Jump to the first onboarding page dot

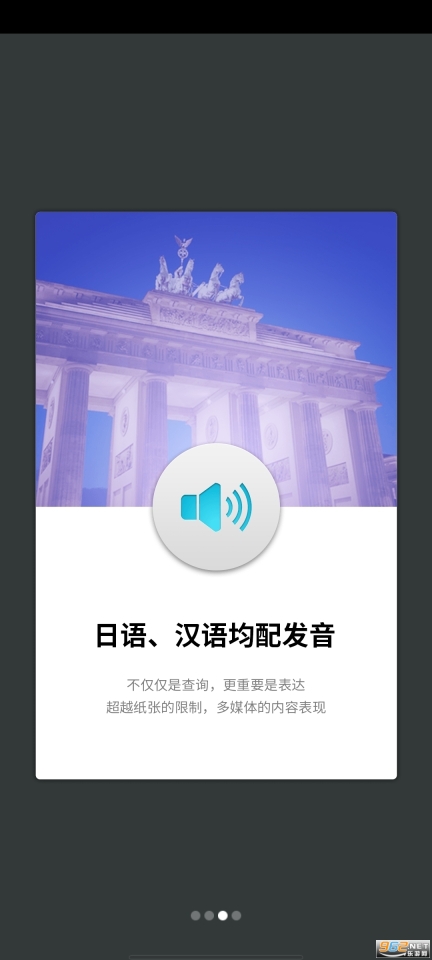coord(196,915)
